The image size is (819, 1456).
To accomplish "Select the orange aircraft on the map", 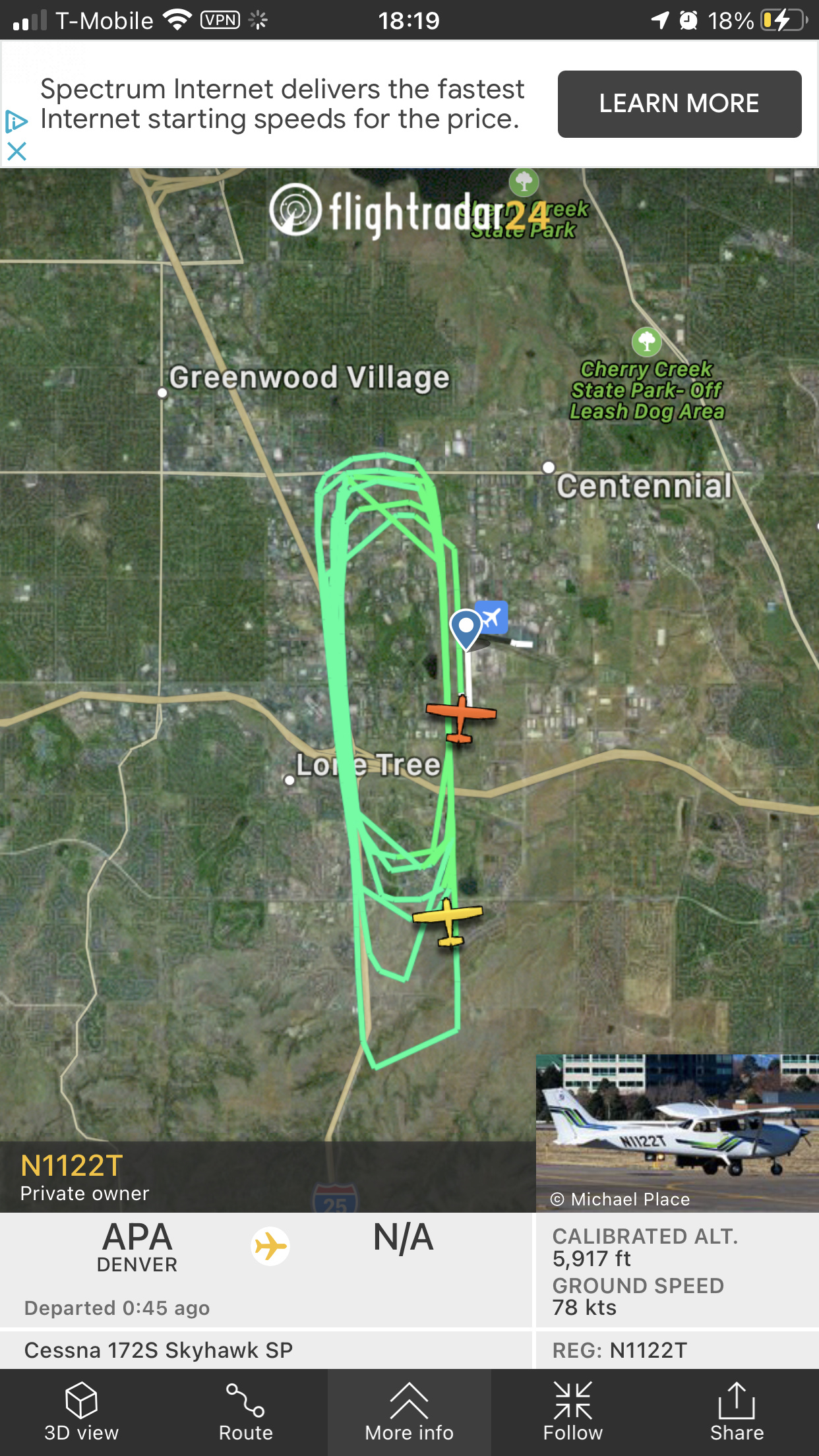I will (460, 717).
